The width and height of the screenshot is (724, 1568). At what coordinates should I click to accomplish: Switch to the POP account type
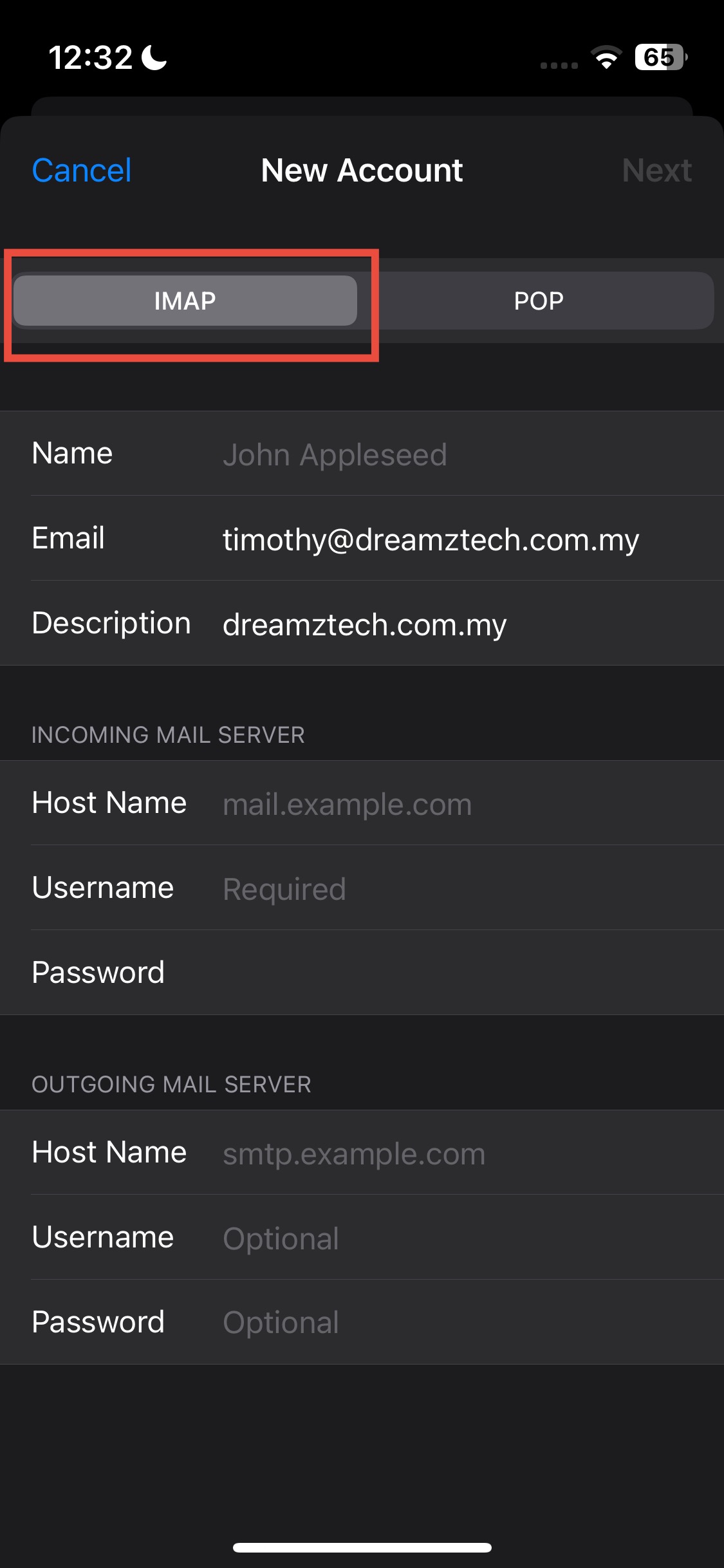click(x=539, y=301)
